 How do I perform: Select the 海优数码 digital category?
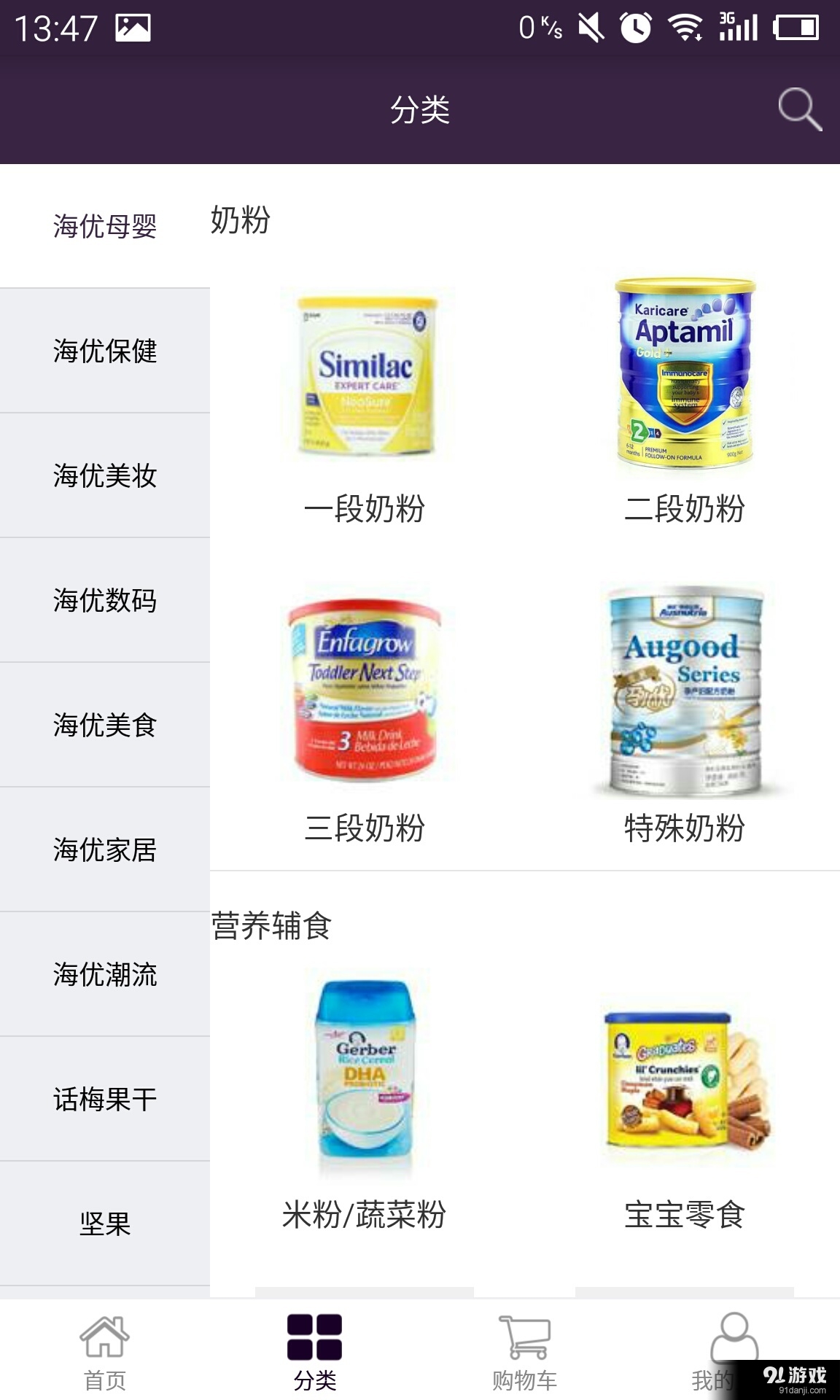click(105, 602)
